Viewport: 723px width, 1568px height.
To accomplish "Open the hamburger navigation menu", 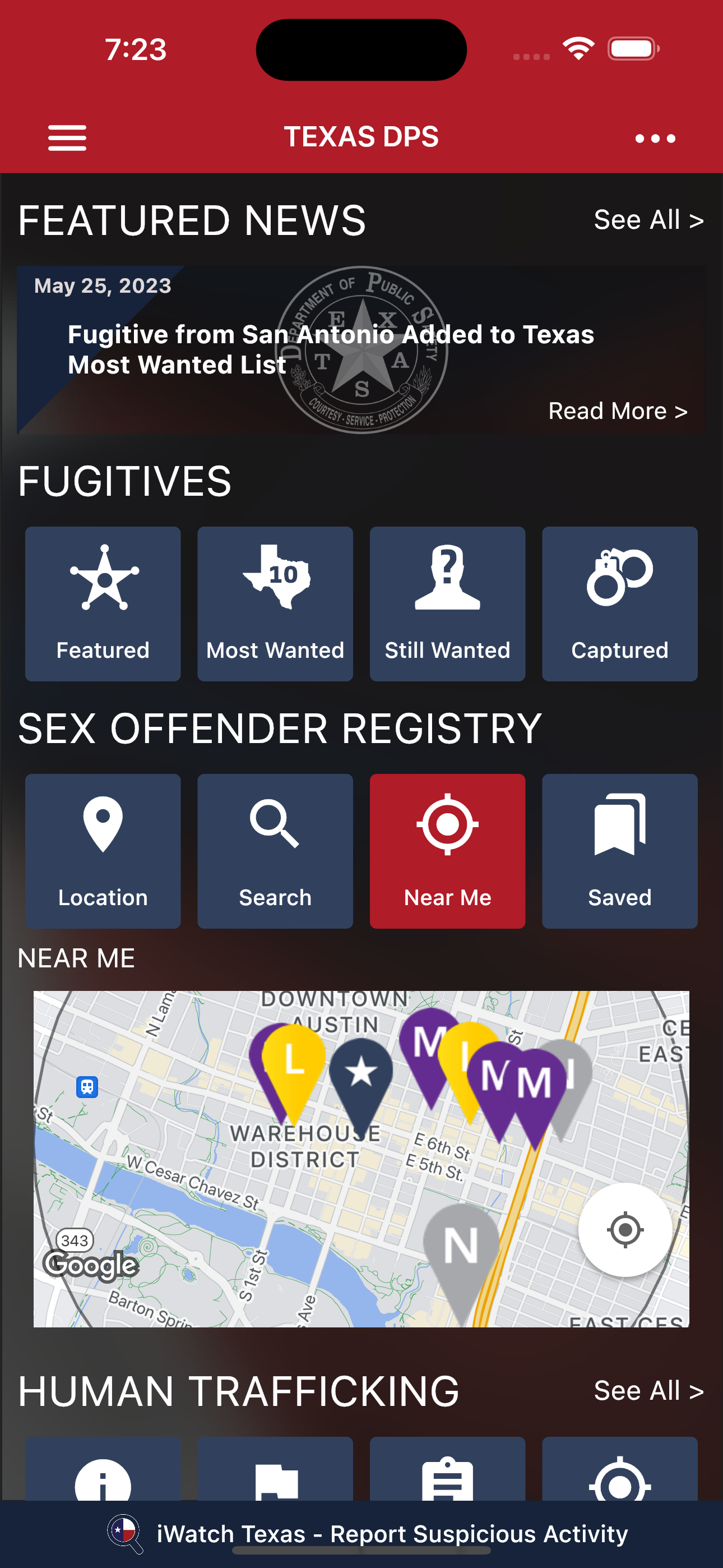I will 67,137.
